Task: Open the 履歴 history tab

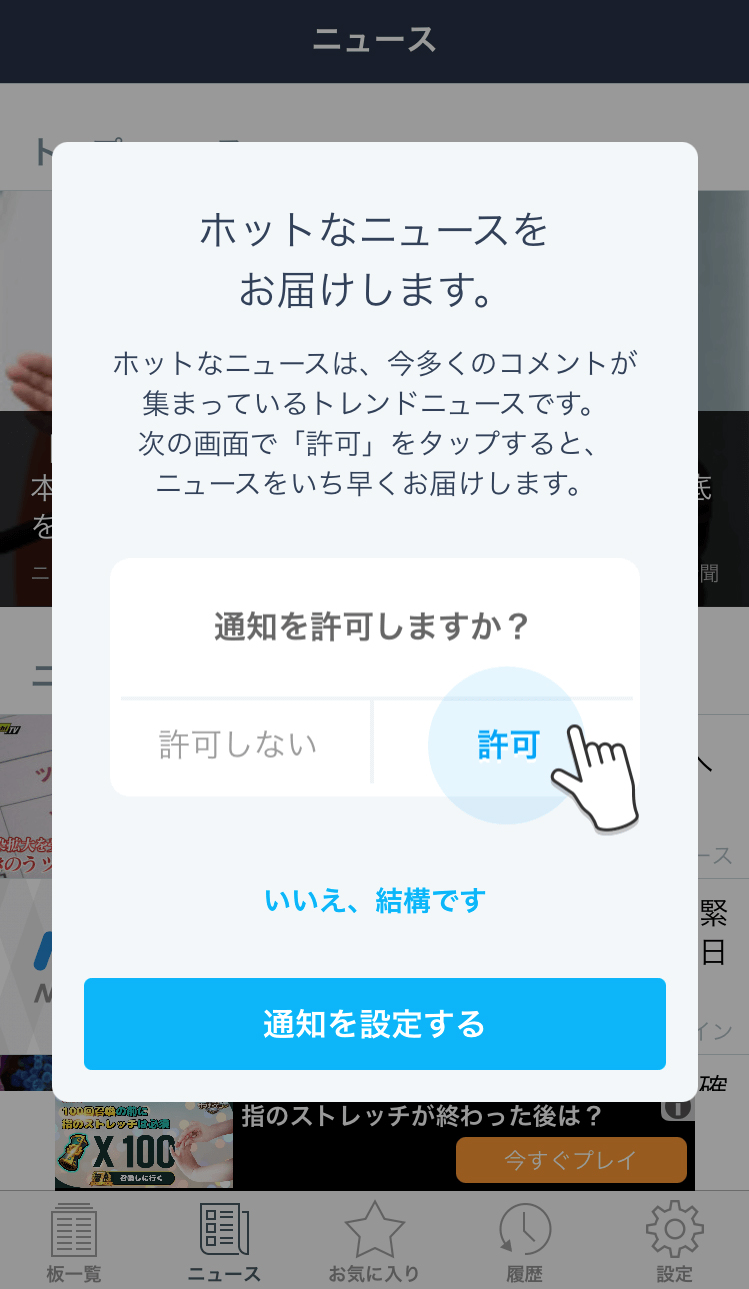Action: coord(525,1241)
